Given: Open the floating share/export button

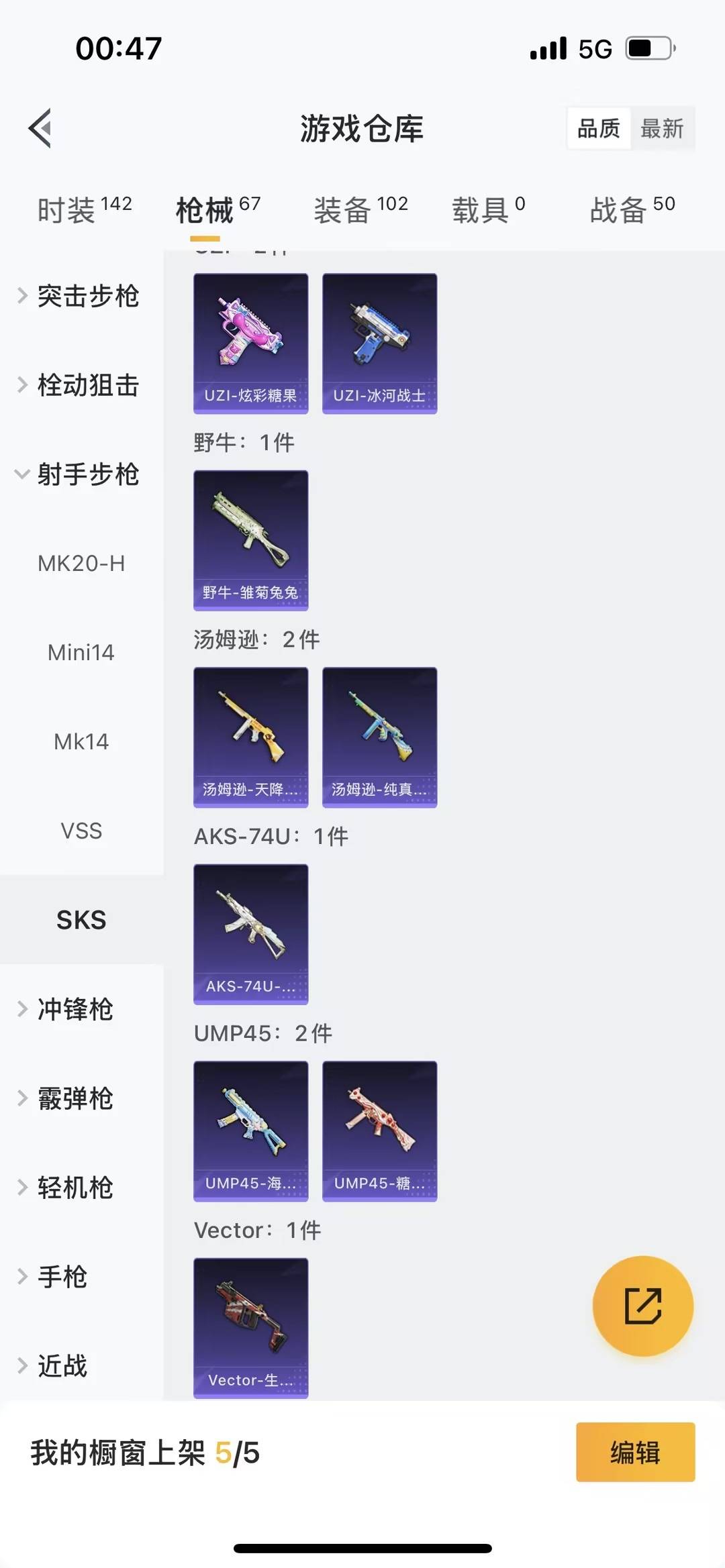Looking at the screenshot, I should [x=642, y=1304].
